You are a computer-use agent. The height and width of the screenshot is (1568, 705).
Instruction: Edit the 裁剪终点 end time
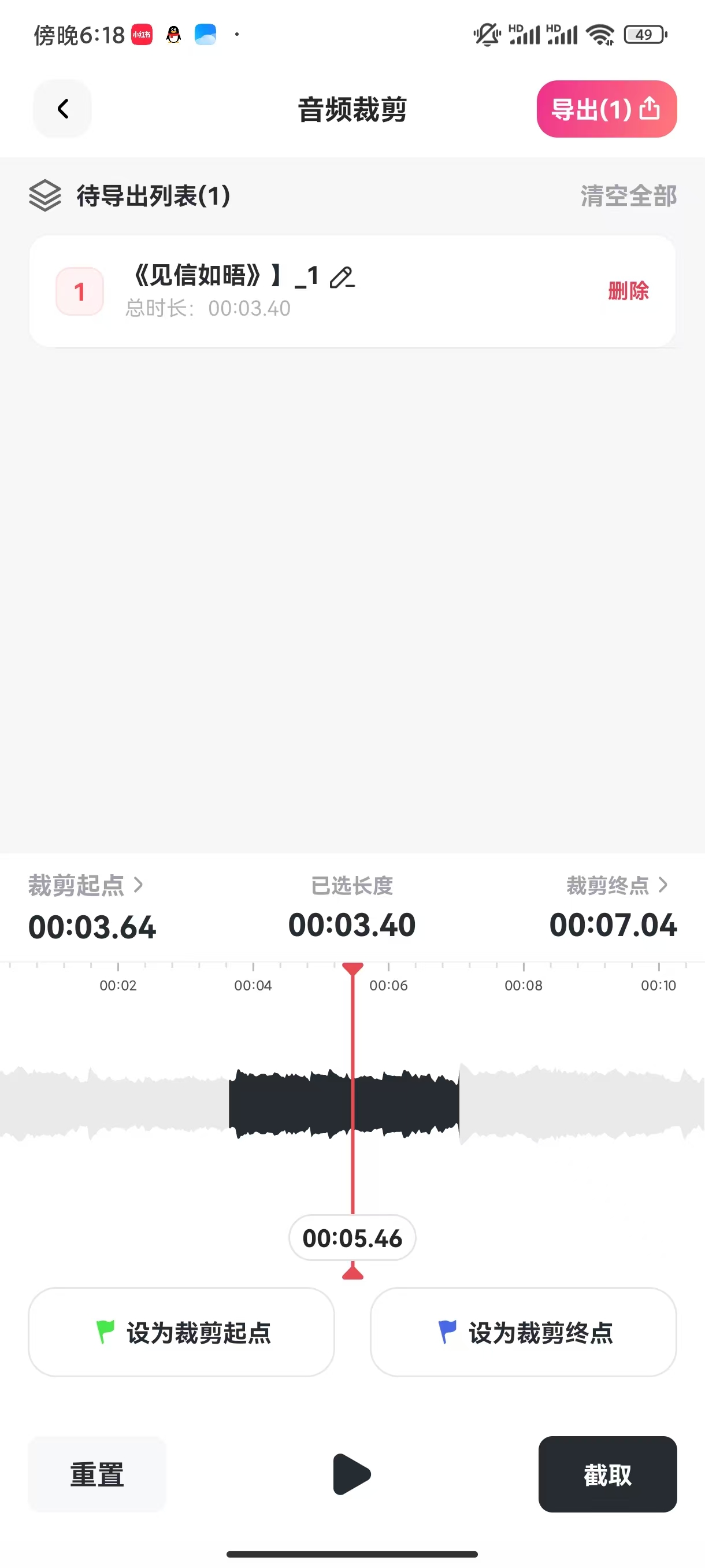point(617,886)
